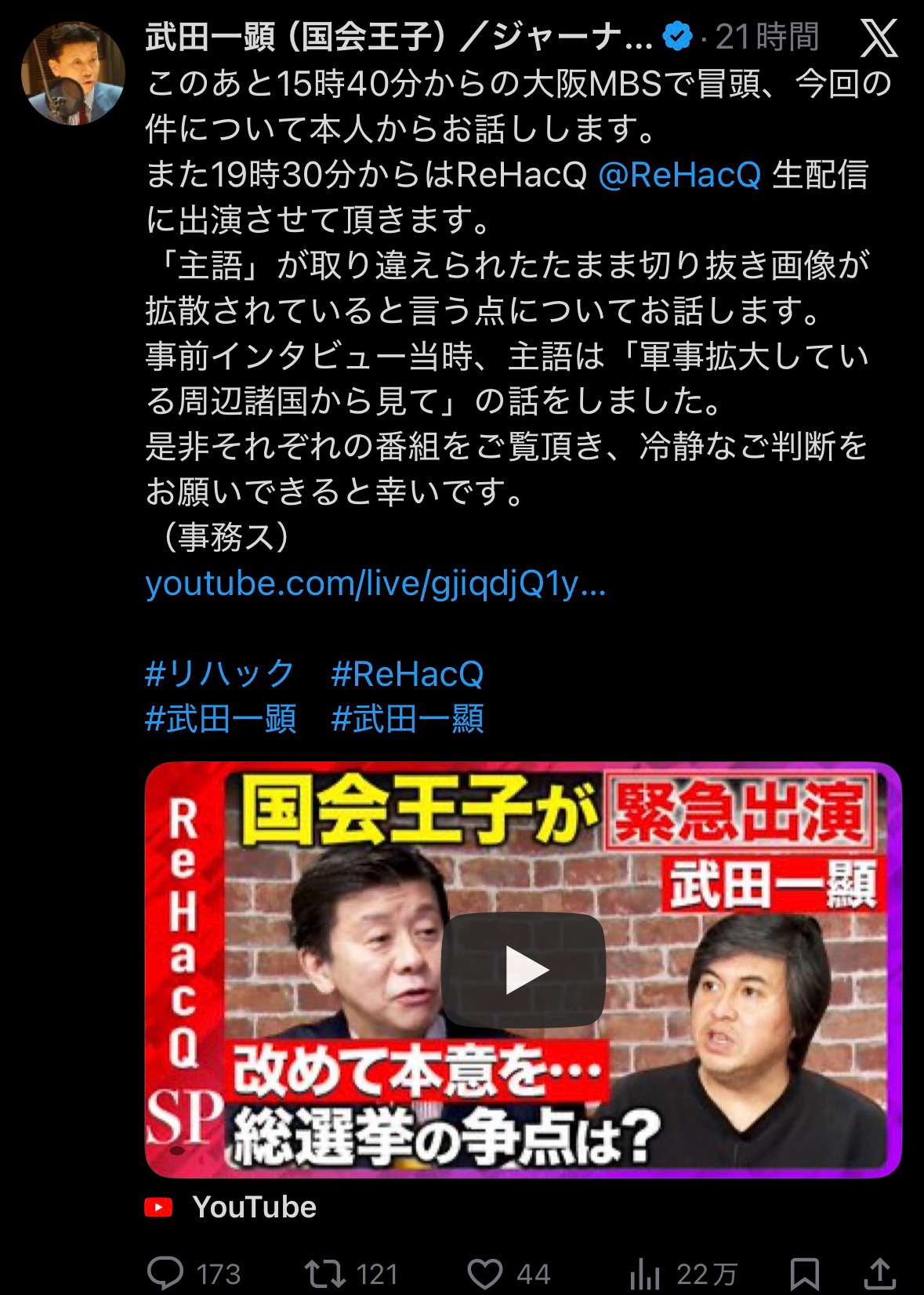Play the ReHacQ YouTube video
Viewport: 924px width, 1295px height.
[x=523, y=970]
